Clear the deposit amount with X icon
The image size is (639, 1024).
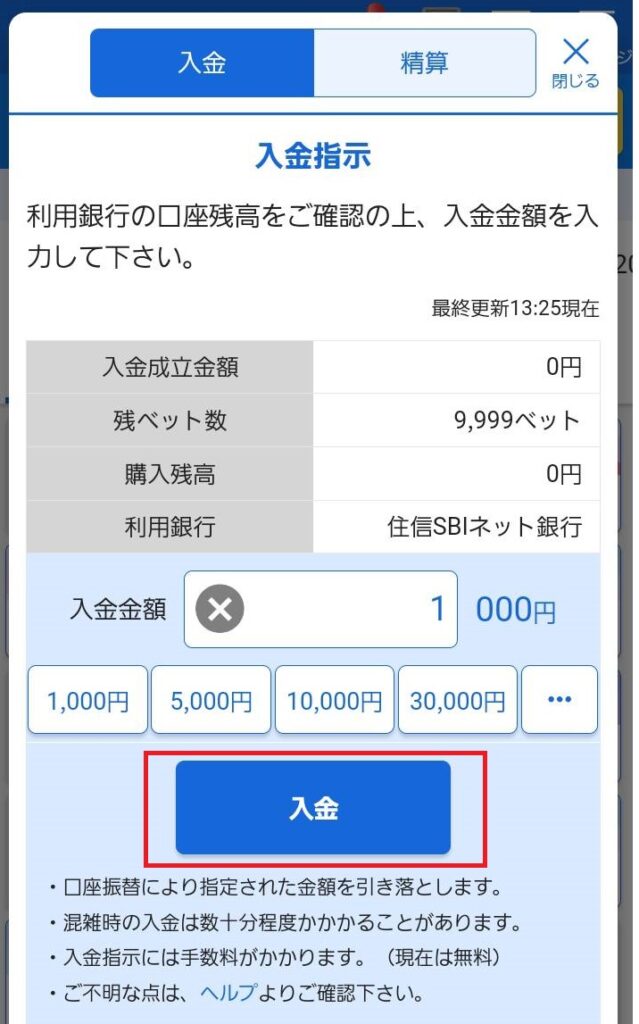[220, 609]
